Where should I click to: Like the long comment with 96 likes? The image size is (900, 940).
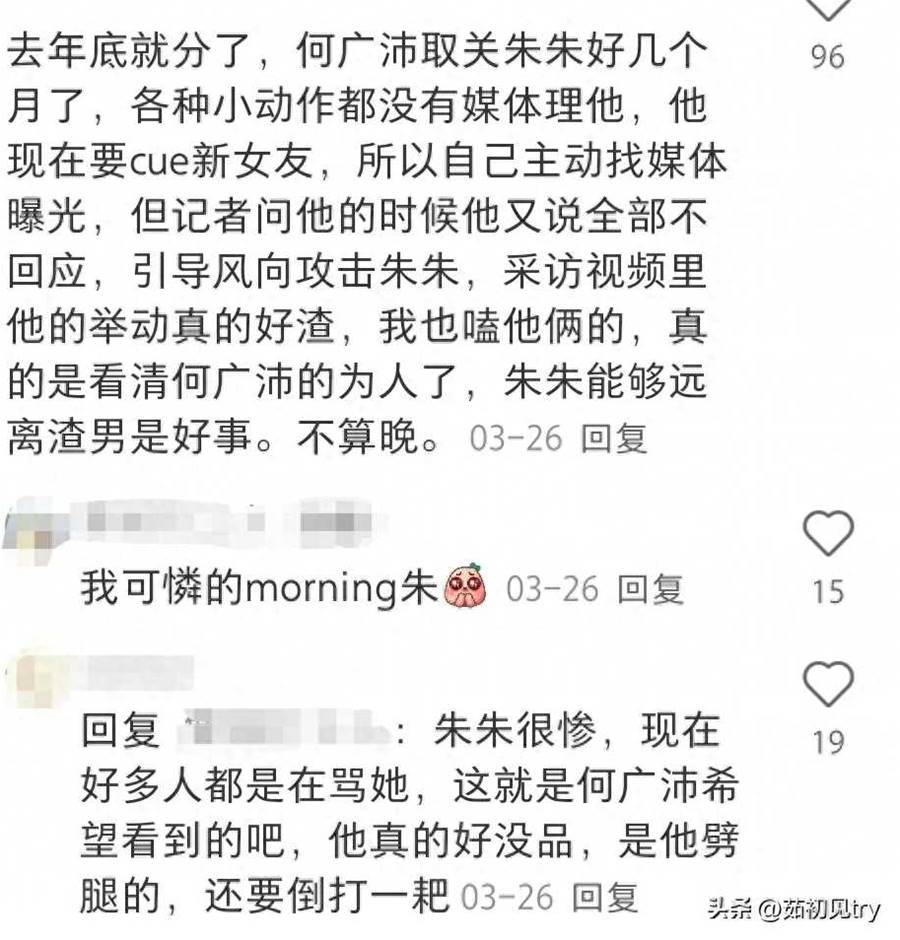[828, 8]
